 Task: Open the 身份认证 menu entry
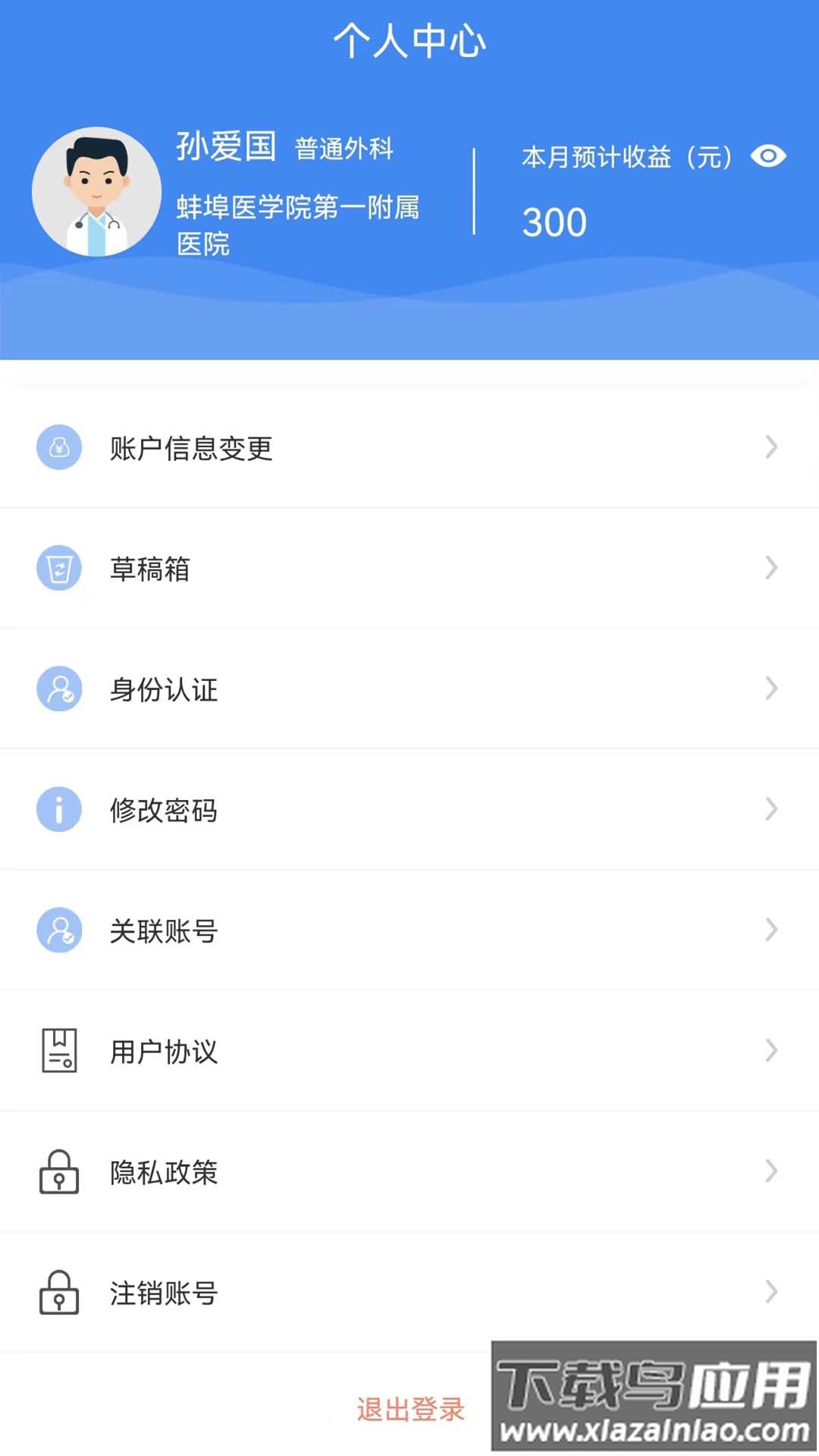163,690
